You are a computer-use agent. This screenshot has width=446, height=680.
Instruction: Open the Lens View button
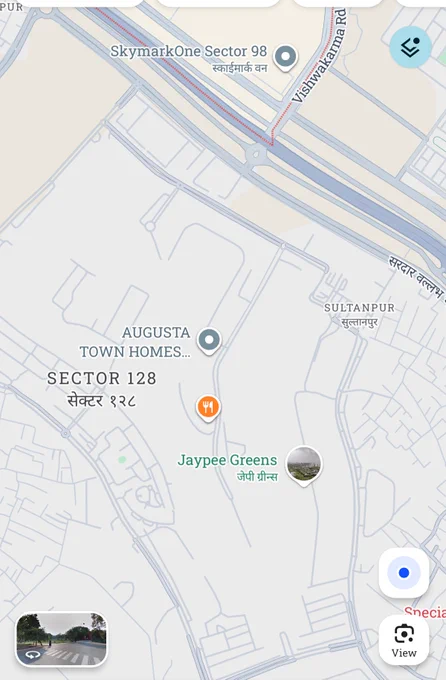[x=404, y=640]
